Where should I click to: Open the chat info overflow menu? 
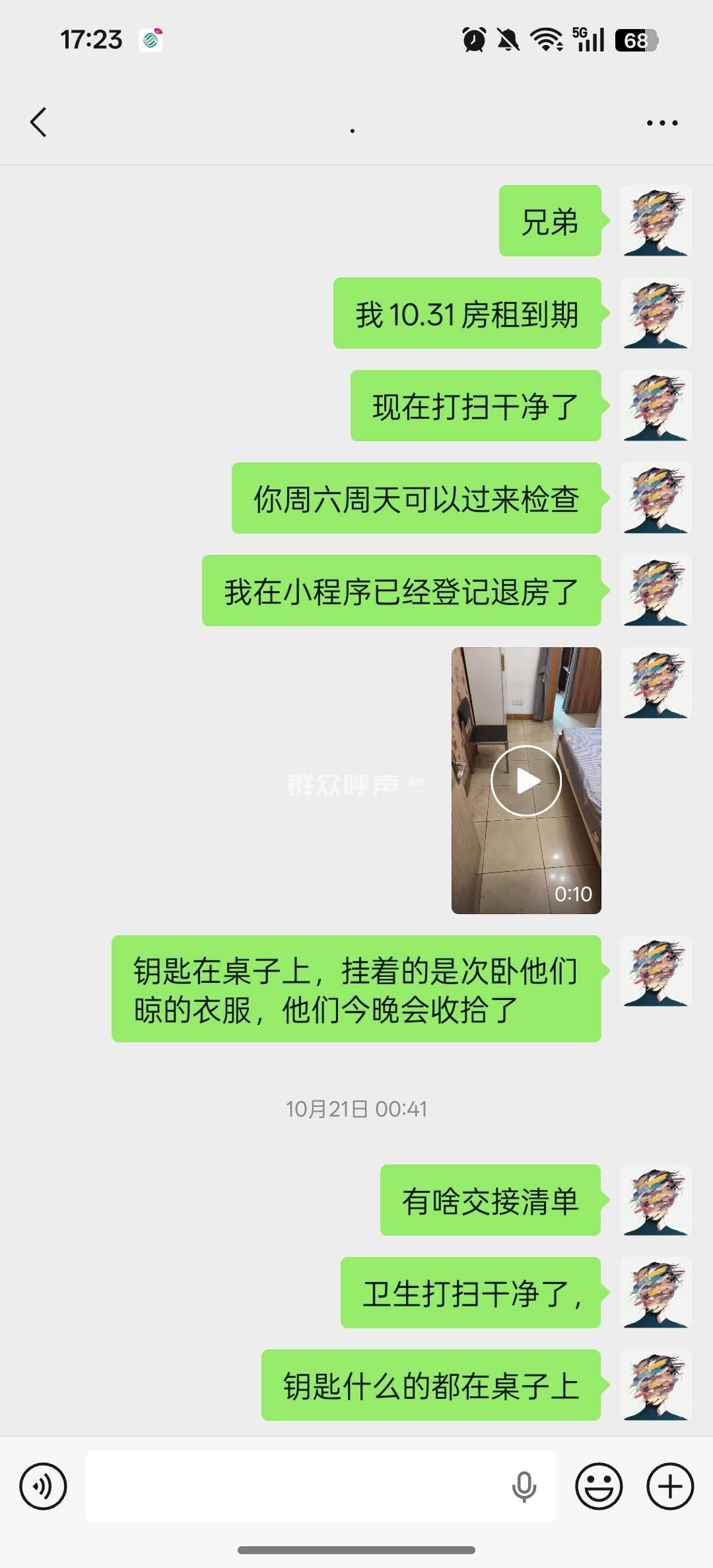coord(662,123)
